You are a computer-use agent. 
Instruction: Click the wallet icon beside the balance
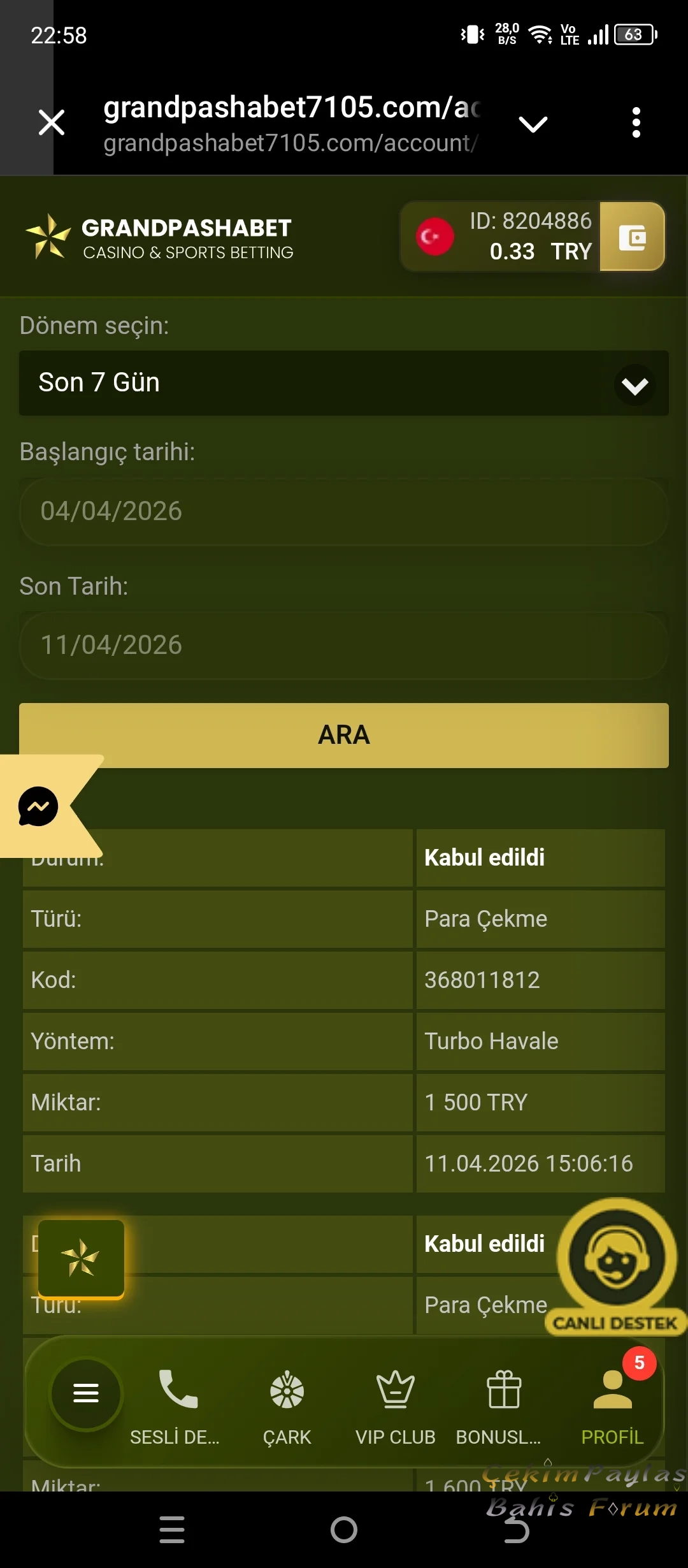tap(631, 236)
